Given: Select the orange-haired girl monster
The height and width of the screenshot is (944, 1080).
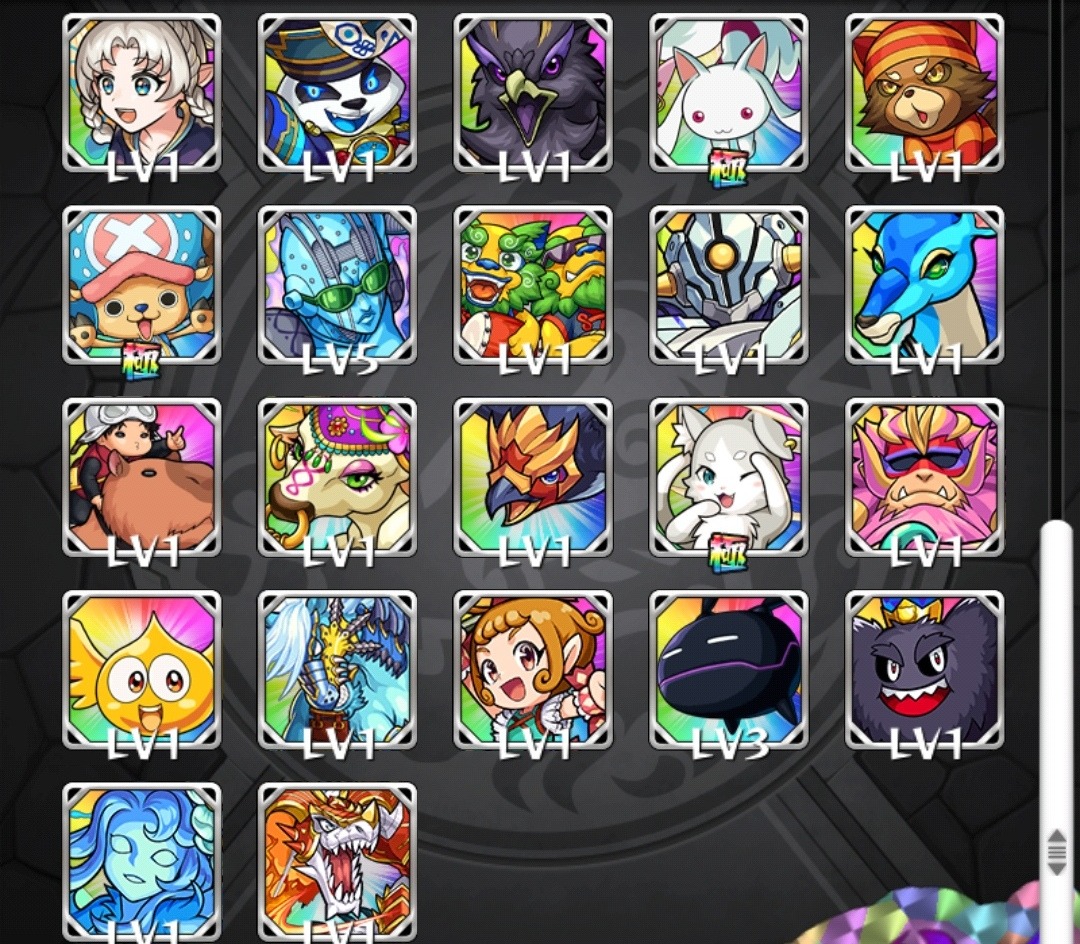Looking at the screenshot, I should click(x=533, y=668).
